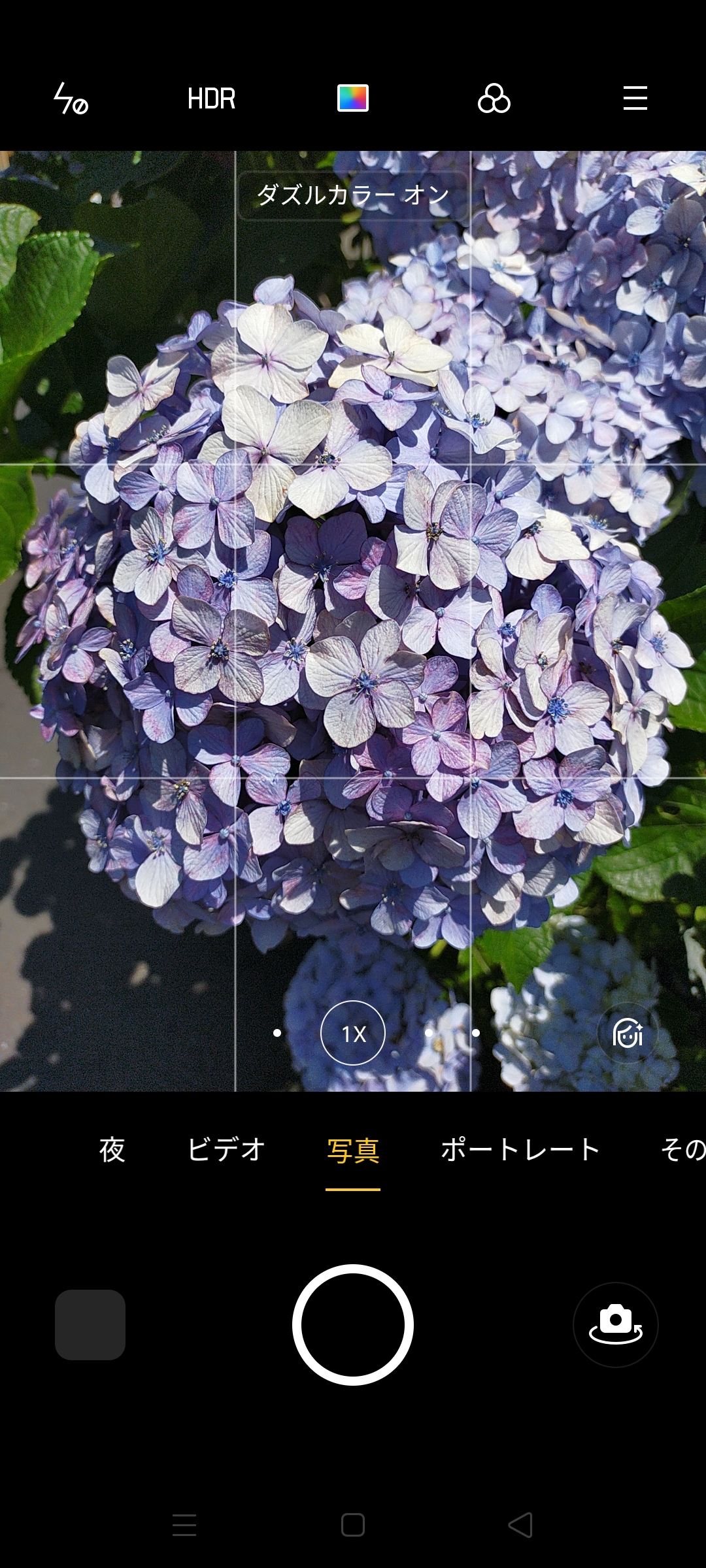Select the ultra-wide zoom dot
The image size is (706, 1568).
tap(277, 1033)
